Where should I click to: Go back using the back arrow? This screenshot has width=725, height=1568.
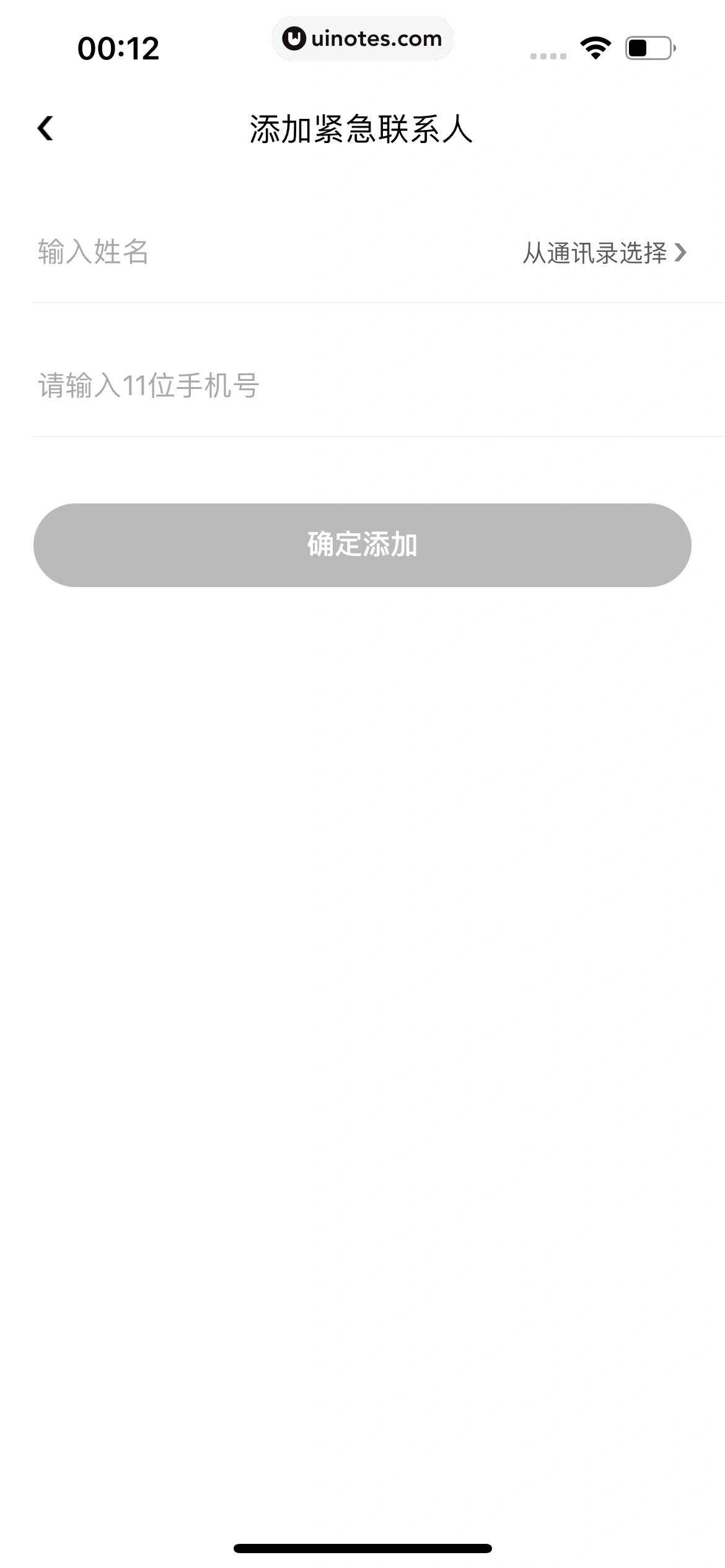click(x=45, y=129)
